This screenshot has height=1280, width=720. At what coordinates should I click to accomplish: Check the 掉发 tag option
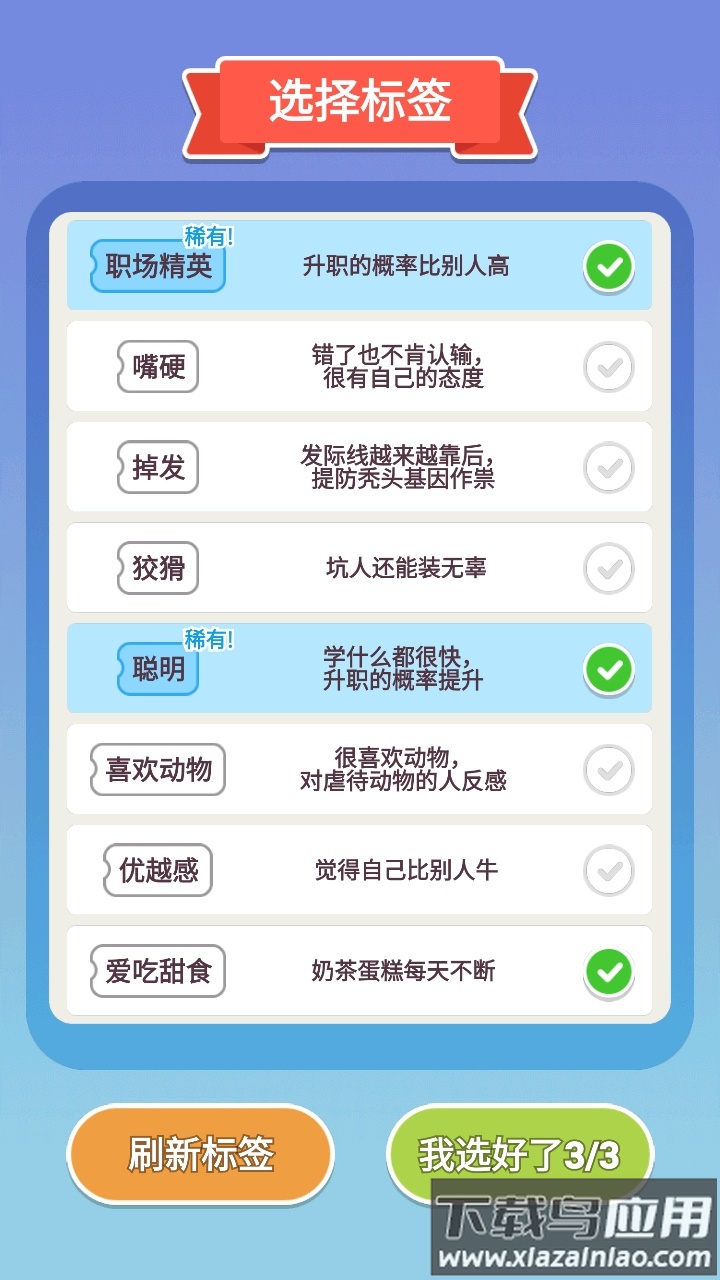pyautogui.click(x=609, y=468)
